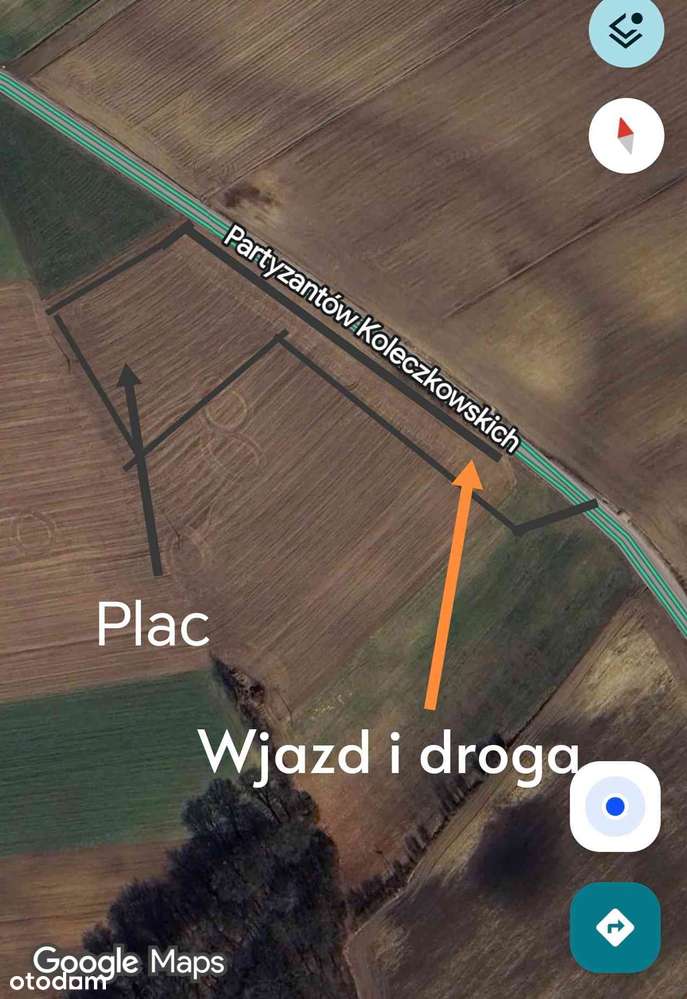Center the map on my location
Screen dimensions: 687x999
point(615,806)
